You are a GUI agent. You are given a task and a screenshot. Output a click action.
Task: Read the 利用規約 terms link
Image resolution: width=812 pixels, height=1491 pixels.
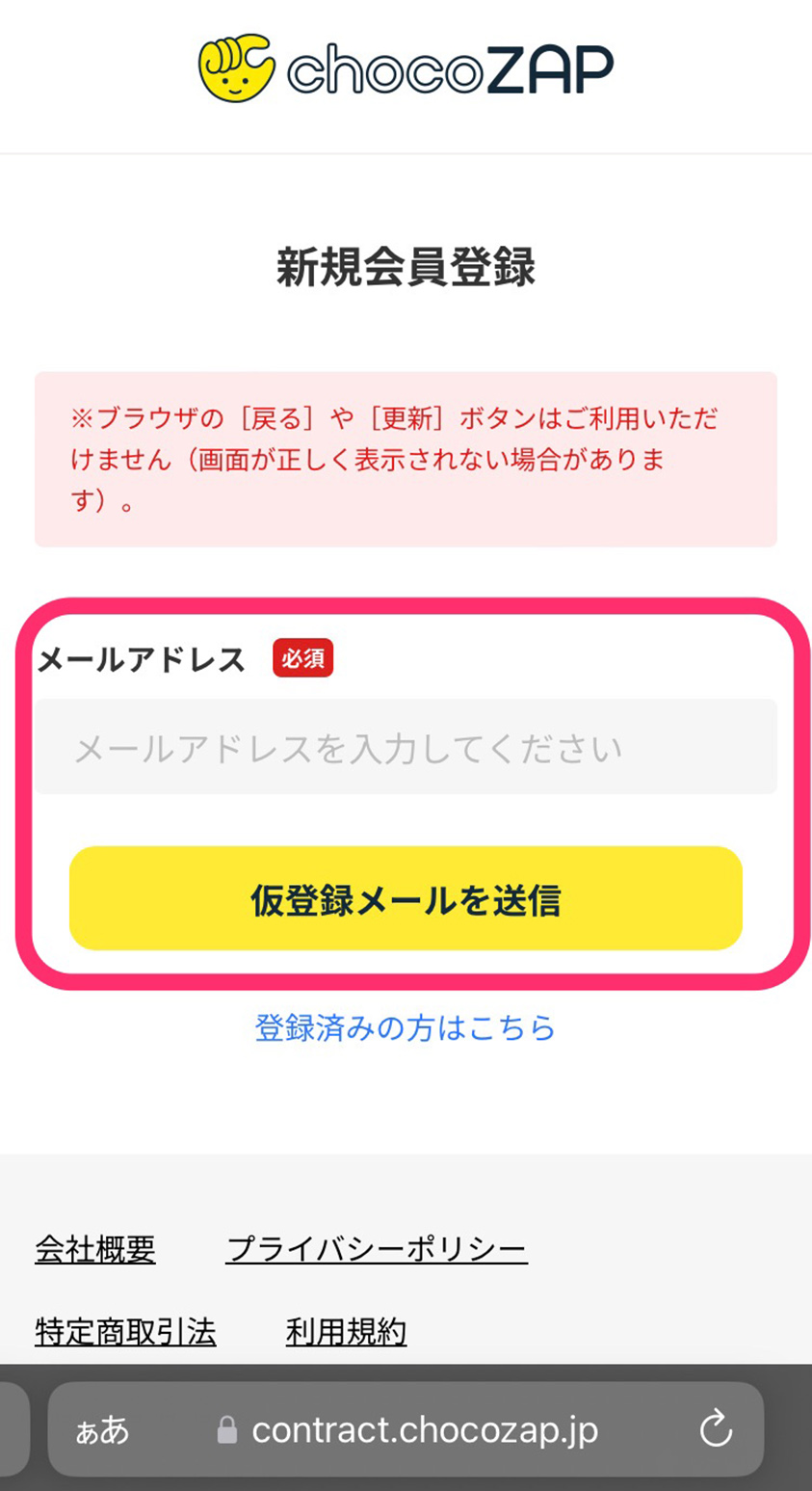click(x=346, y=1332)
